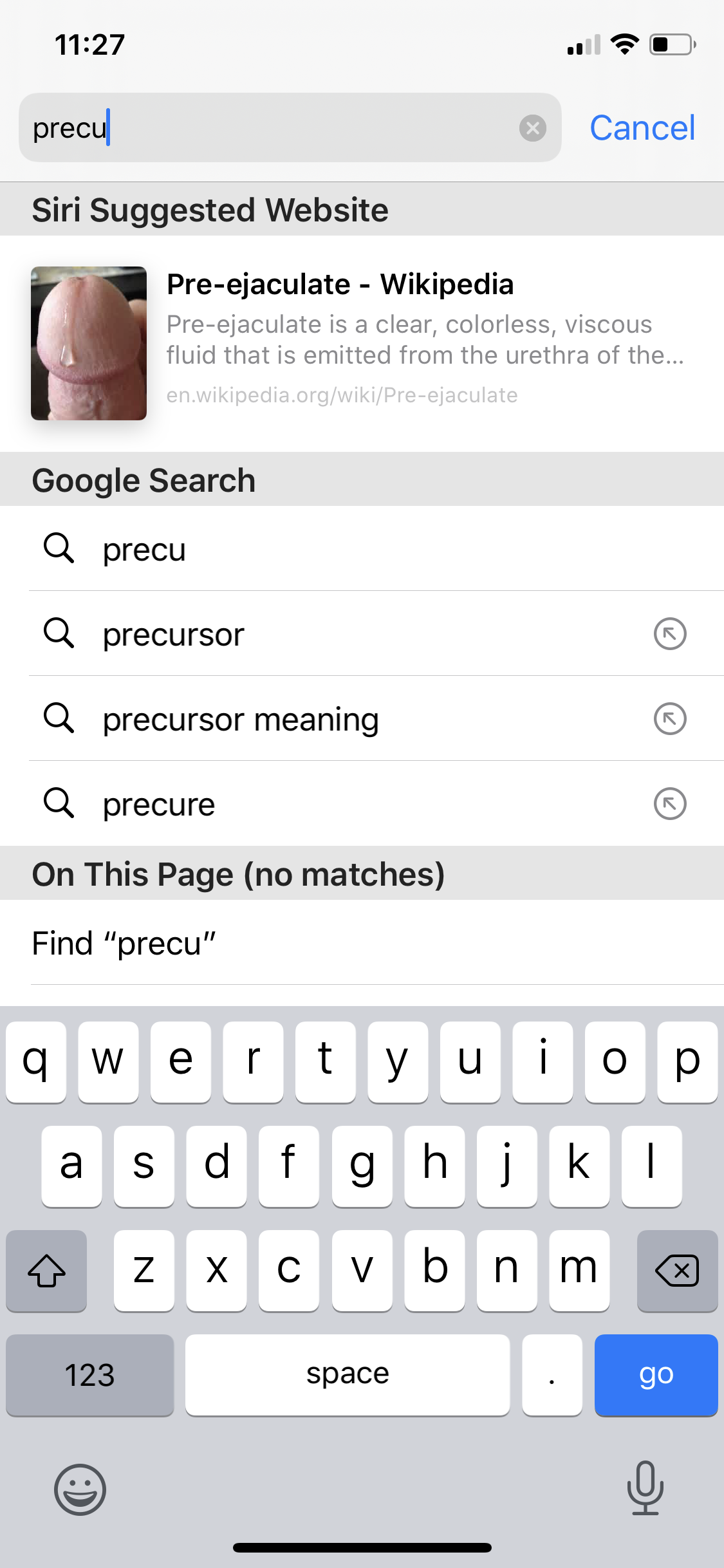The image size is (724, 1568).
Task: Find "precu" on this page
Action: tap(362, 943)
